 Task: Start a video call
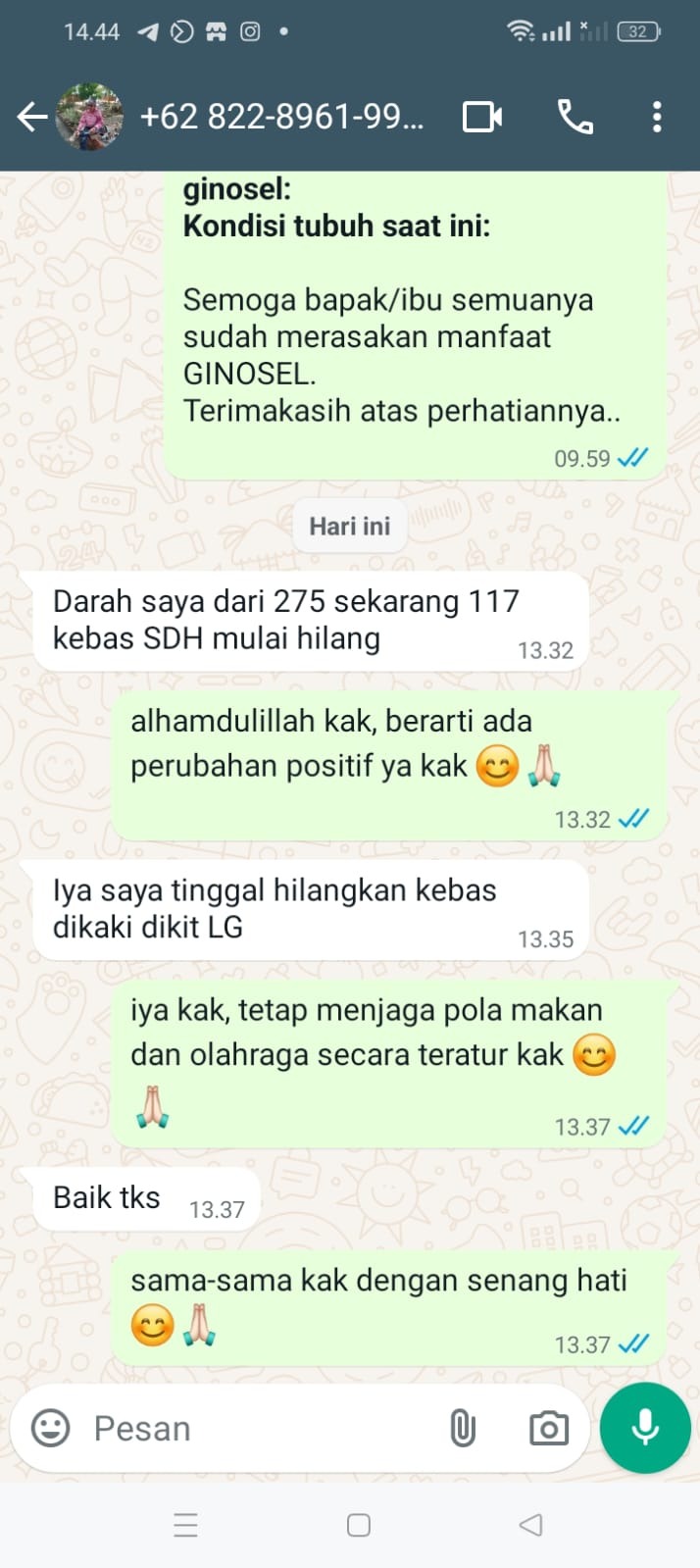pos(481,118)
